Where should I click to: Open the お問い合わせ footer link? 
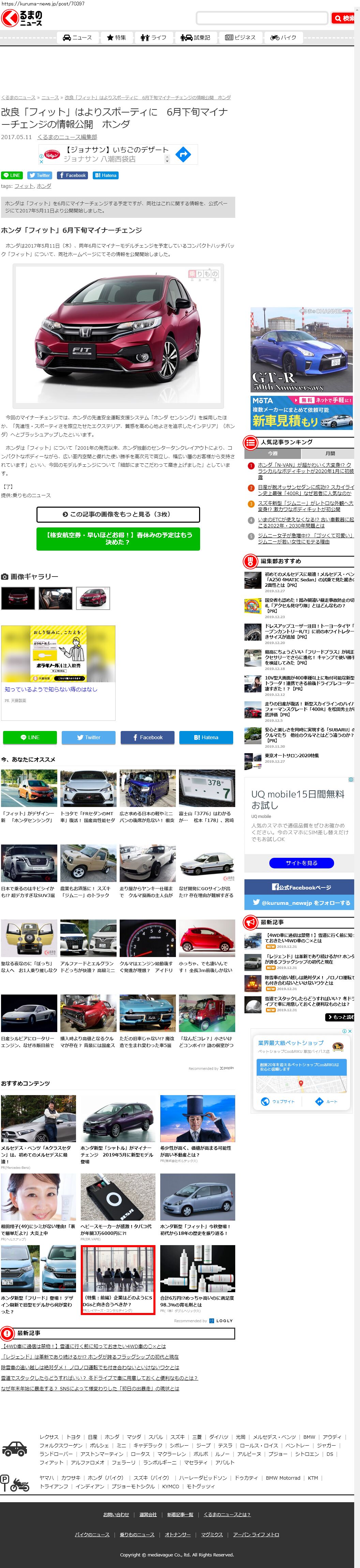[x=116, y=1514]
